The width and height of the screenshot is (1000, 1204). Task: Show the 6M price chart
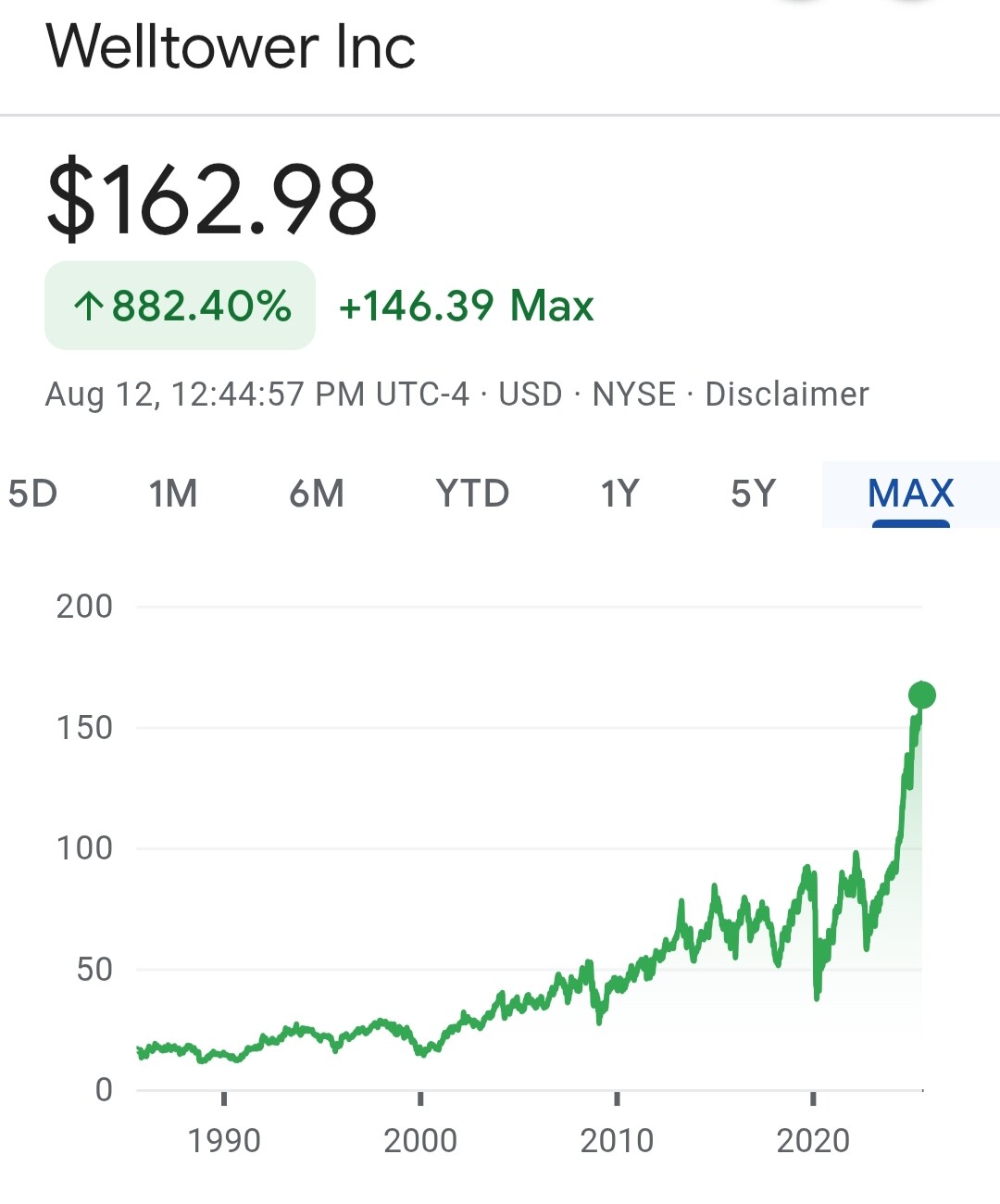coord(317,494)
